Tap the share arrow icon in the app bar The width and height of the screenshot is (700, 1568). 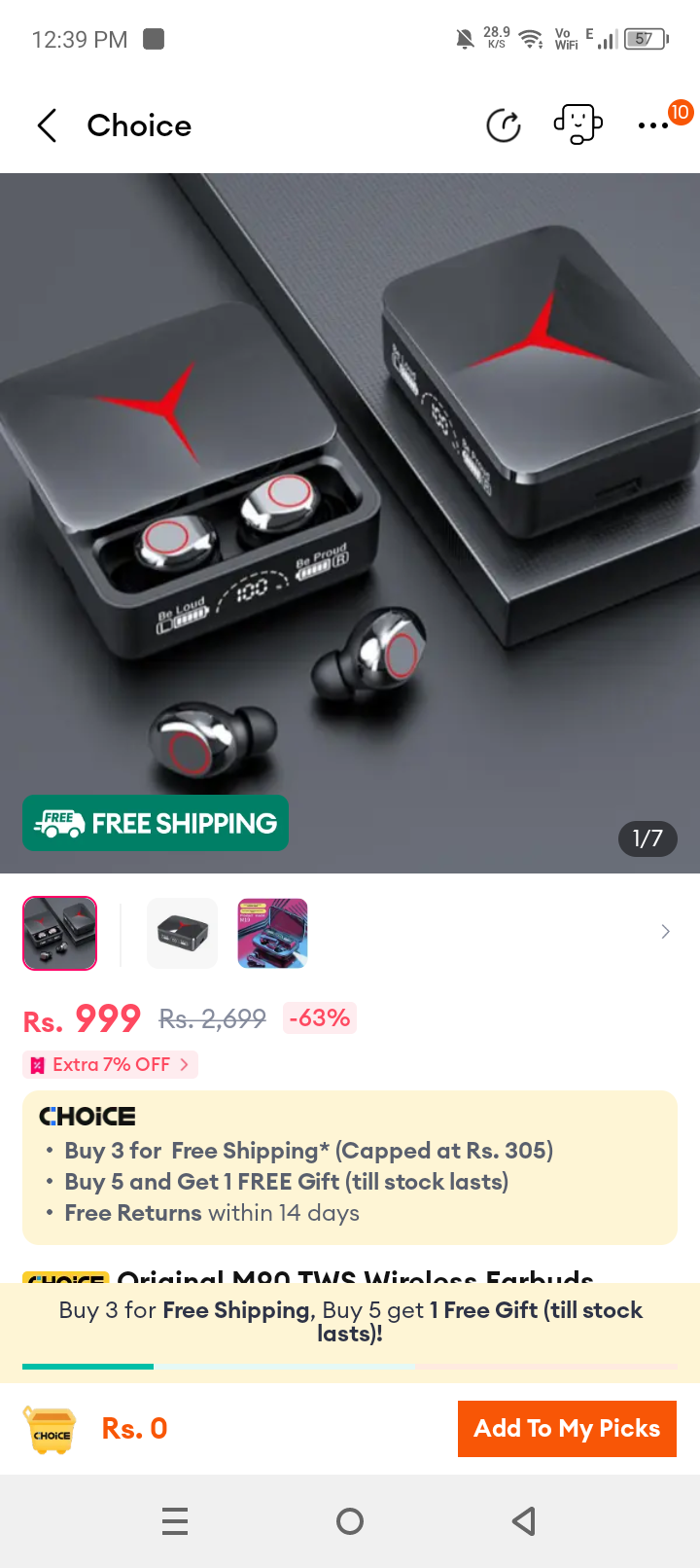click(x=504, y=125)
